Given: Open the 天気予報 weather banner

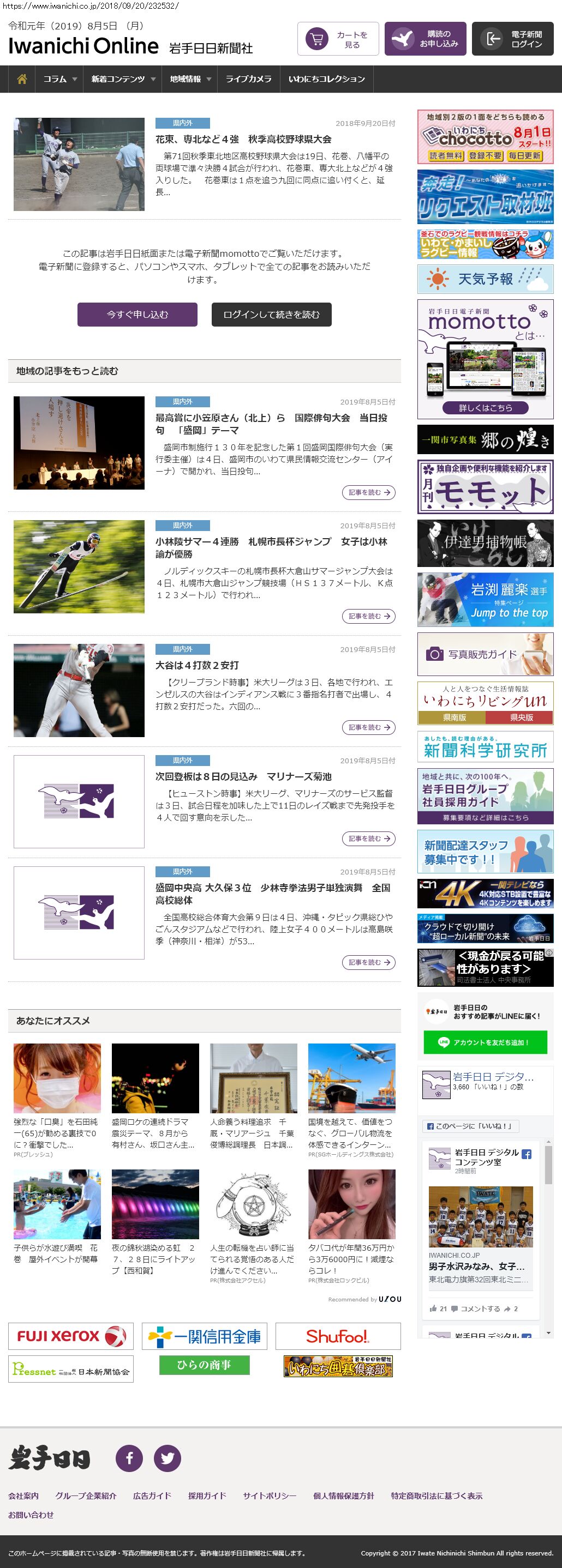Looking at the screenshot, I should point(485,279).
